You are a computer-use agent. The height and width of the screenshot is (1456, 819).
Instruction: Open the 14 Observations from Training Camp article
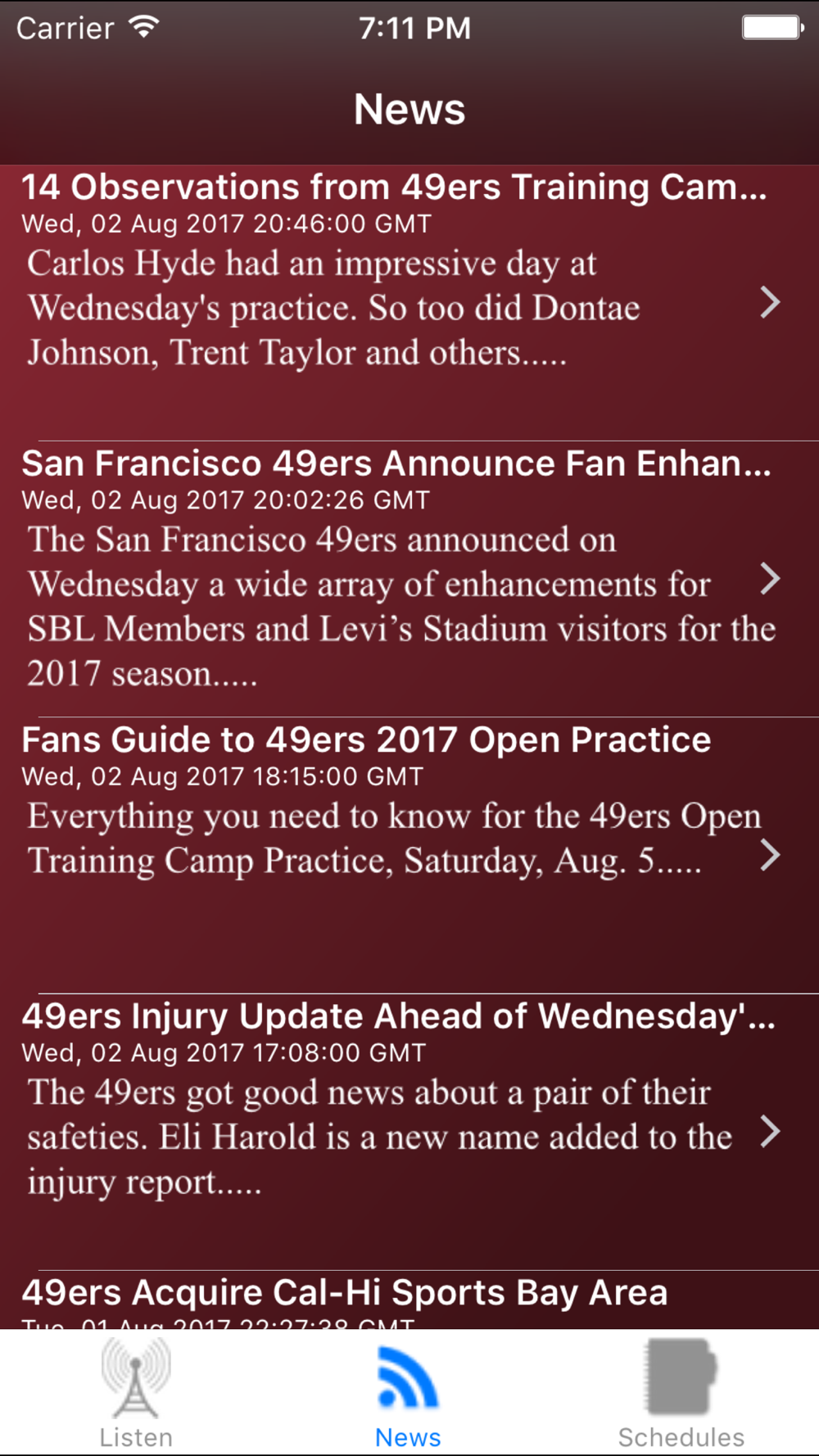409,303
